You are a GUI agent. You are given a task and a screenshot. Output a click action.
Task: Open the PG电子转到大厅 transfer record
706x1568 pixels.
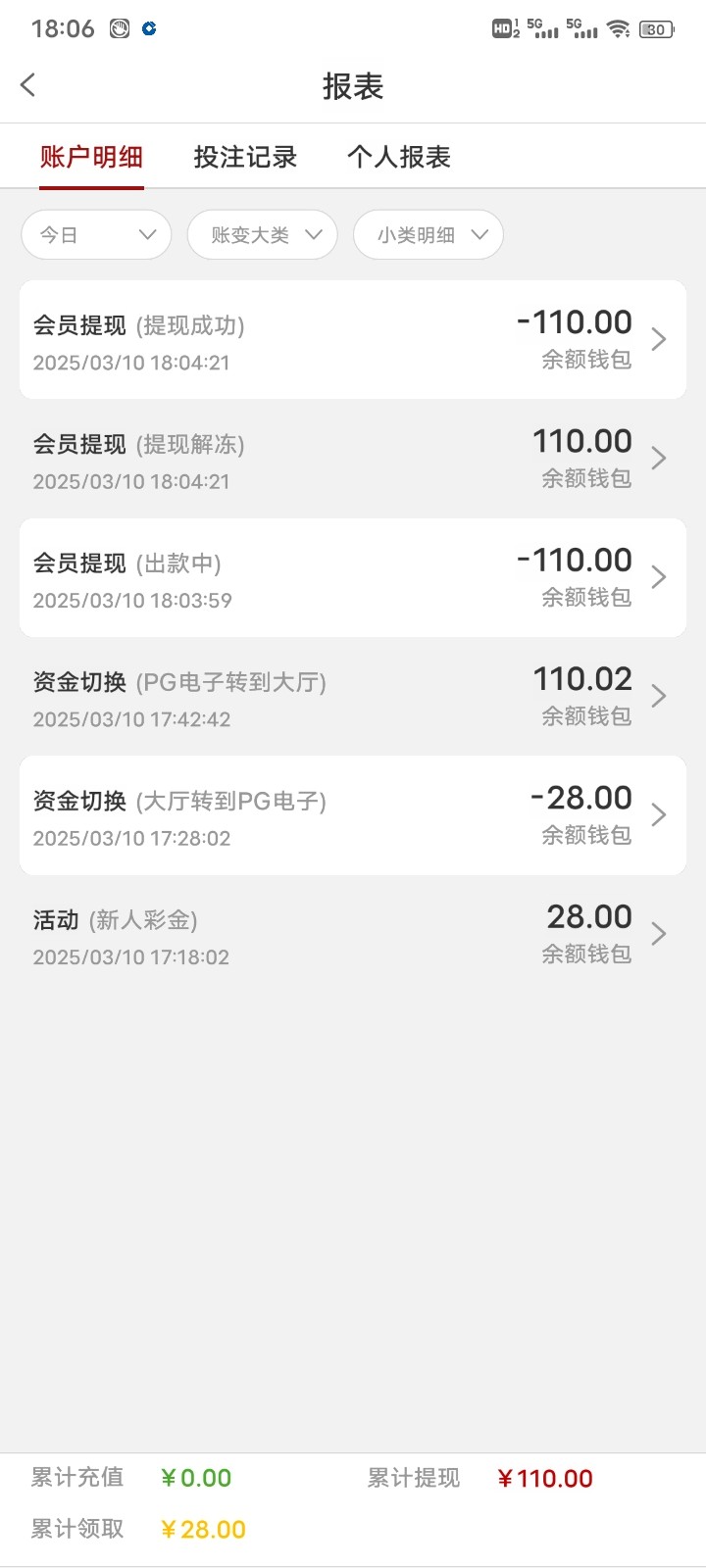(353, 697)
